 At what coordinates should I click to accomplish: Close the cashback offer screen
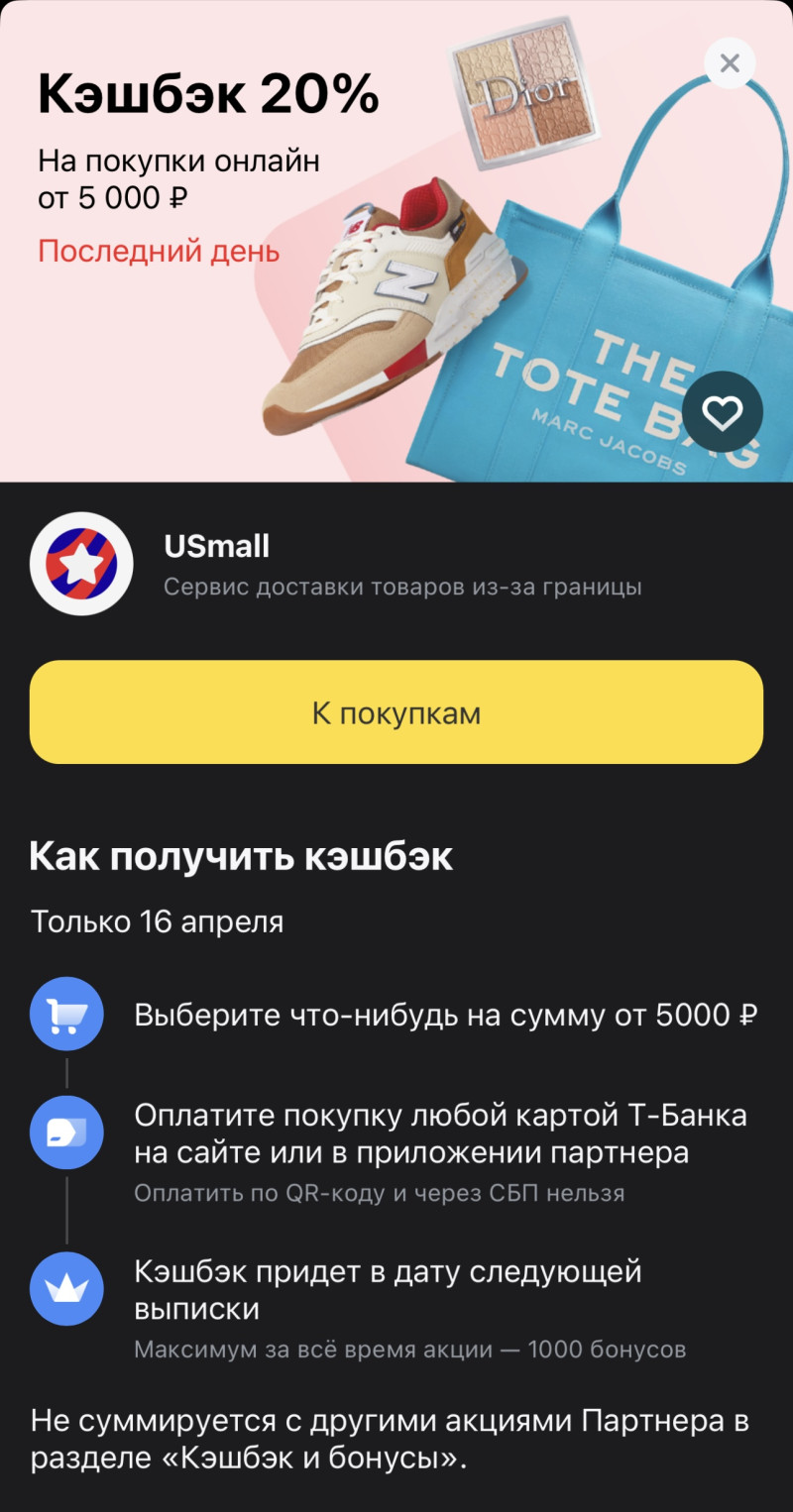pos(730,63)
